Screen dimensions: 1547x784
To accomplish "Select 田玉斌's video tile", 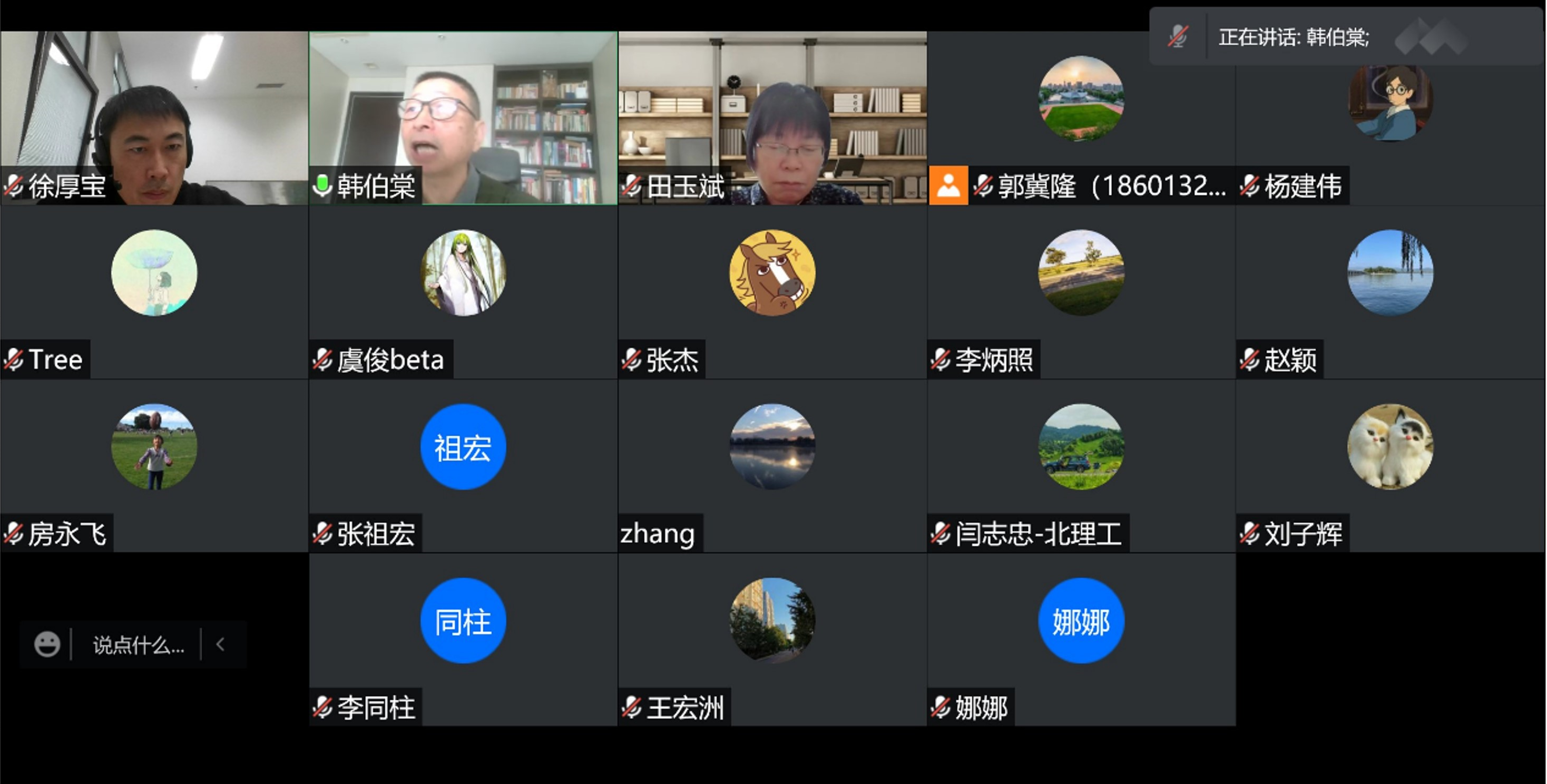I will (x=772, y=117).
